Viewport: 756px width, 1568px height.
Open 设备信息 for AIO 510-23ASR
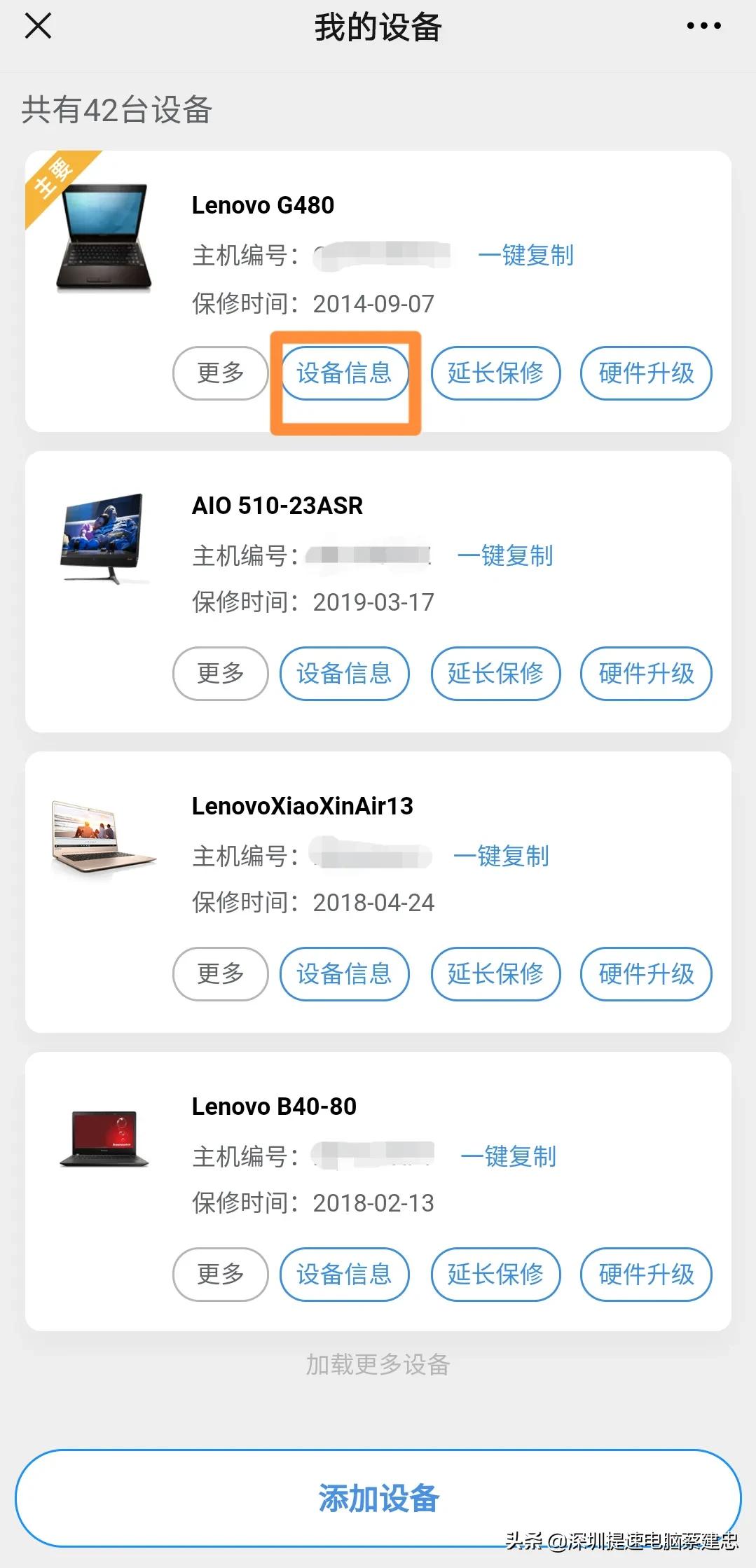[344, 674]
